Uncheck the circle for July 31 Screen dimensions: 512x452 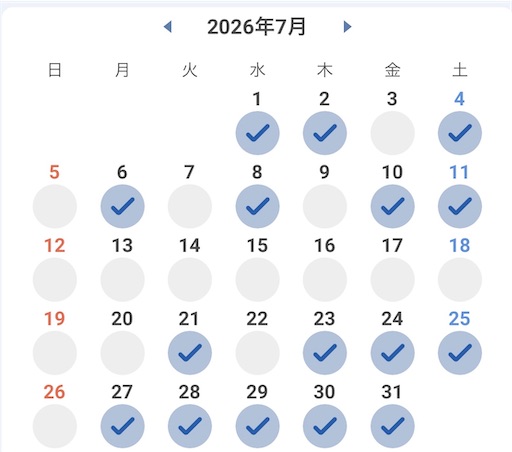point(392,426)
